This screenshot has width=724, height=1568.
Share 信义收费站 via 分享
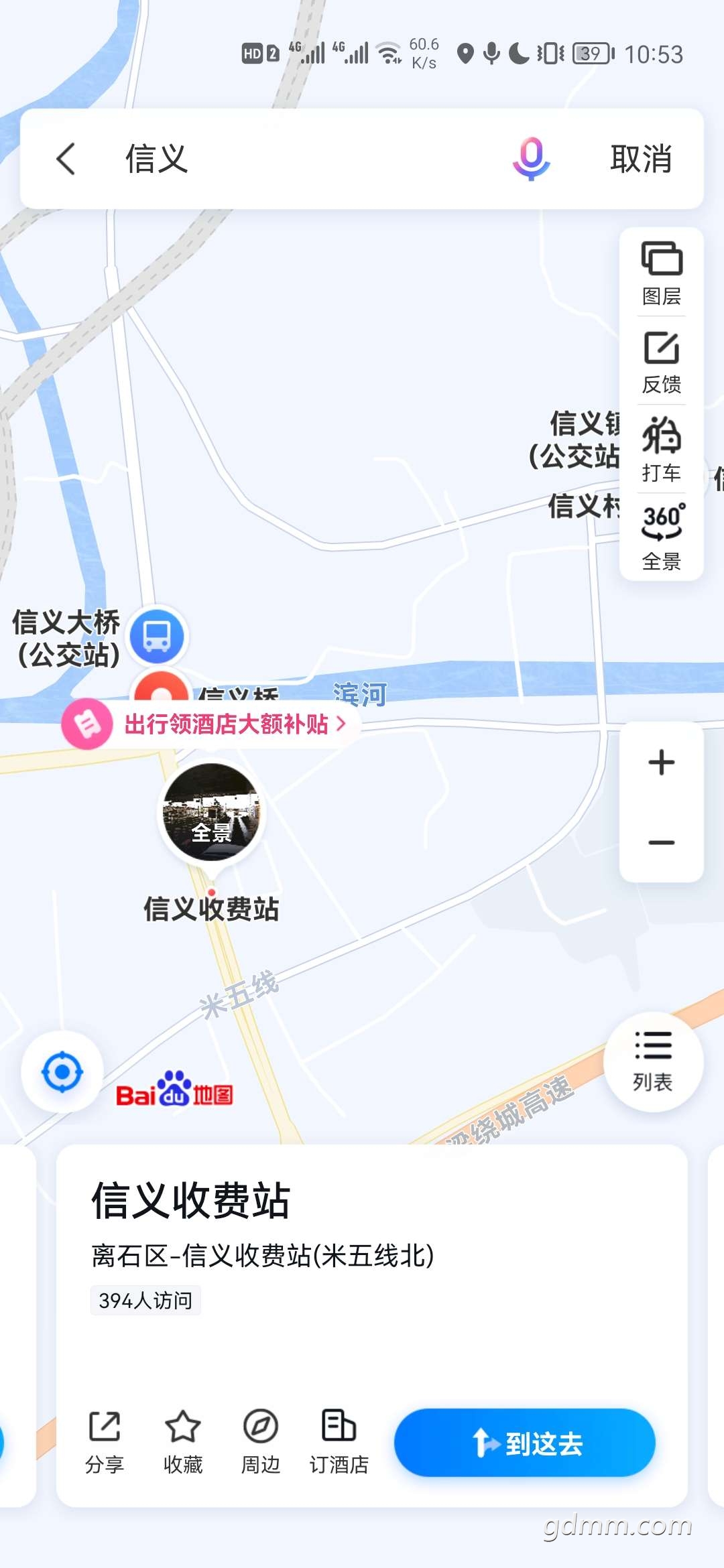click(105, 1442)
